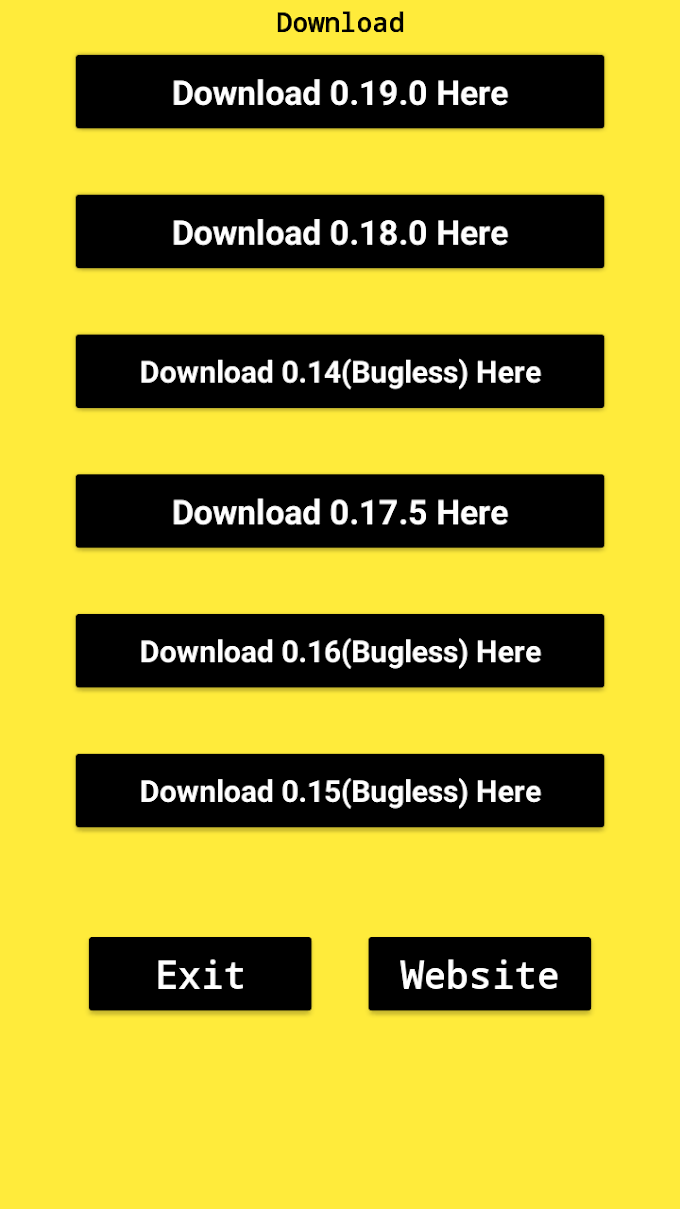Choose Download 0.17.5 Here
This screenshot has height=1209, width=680.
tap(340, 511)
